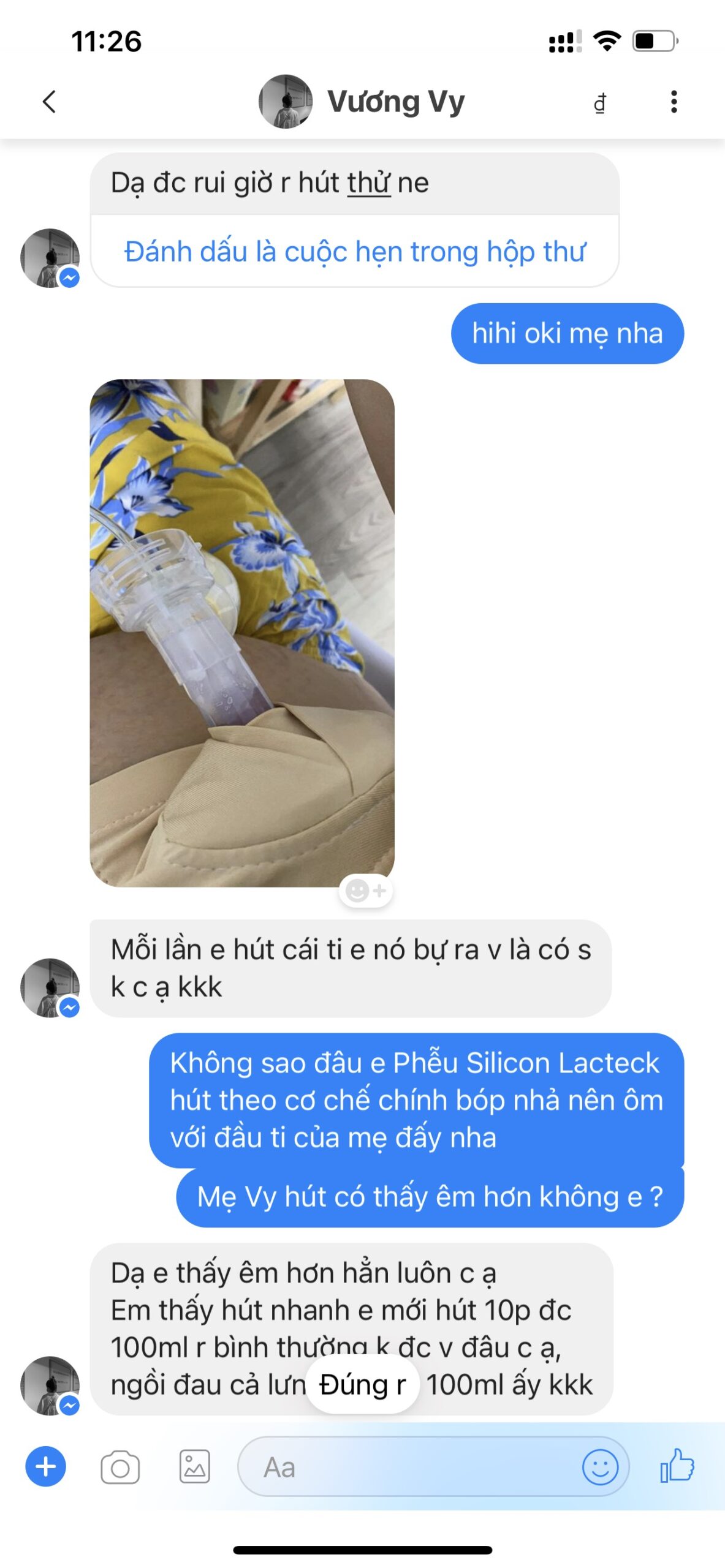Add an emoji reaction to the photo

pyautogui.click(x=366, y=890)
